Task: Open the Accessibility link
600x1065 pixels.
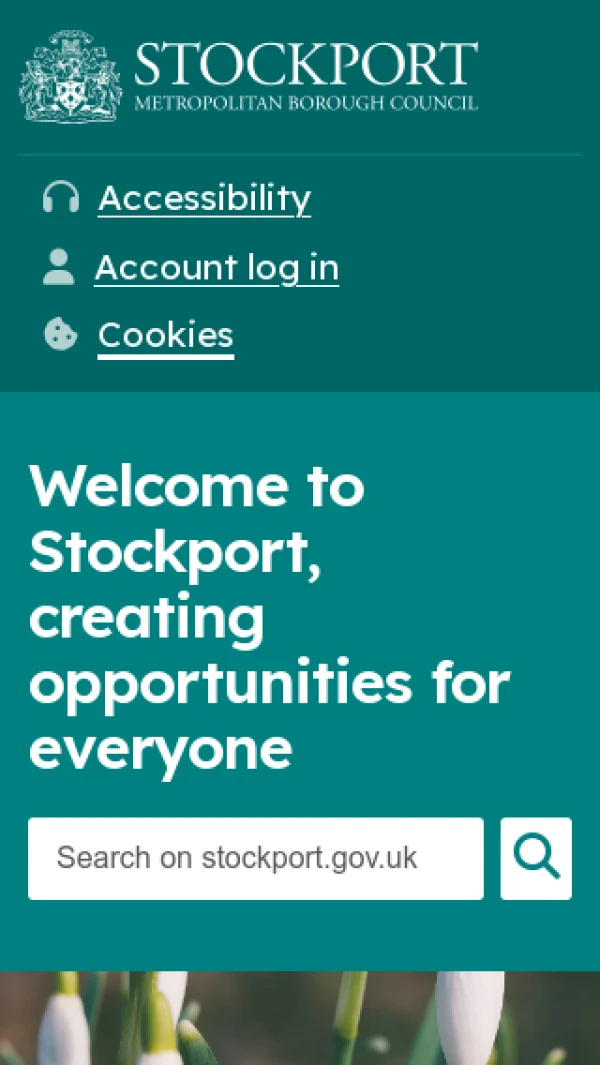Action: (204, 199)
